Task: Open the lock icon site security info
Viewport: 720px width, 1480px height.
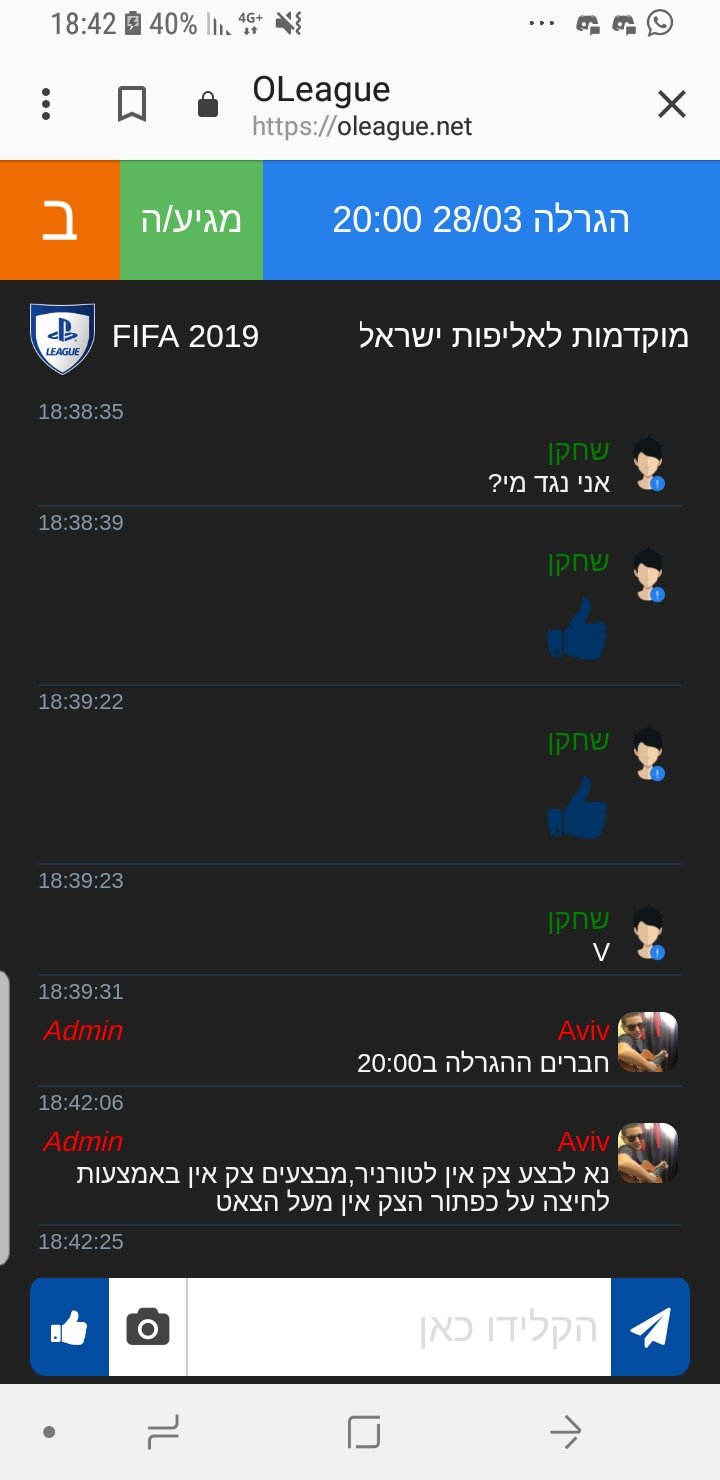Action: [208, 104]
